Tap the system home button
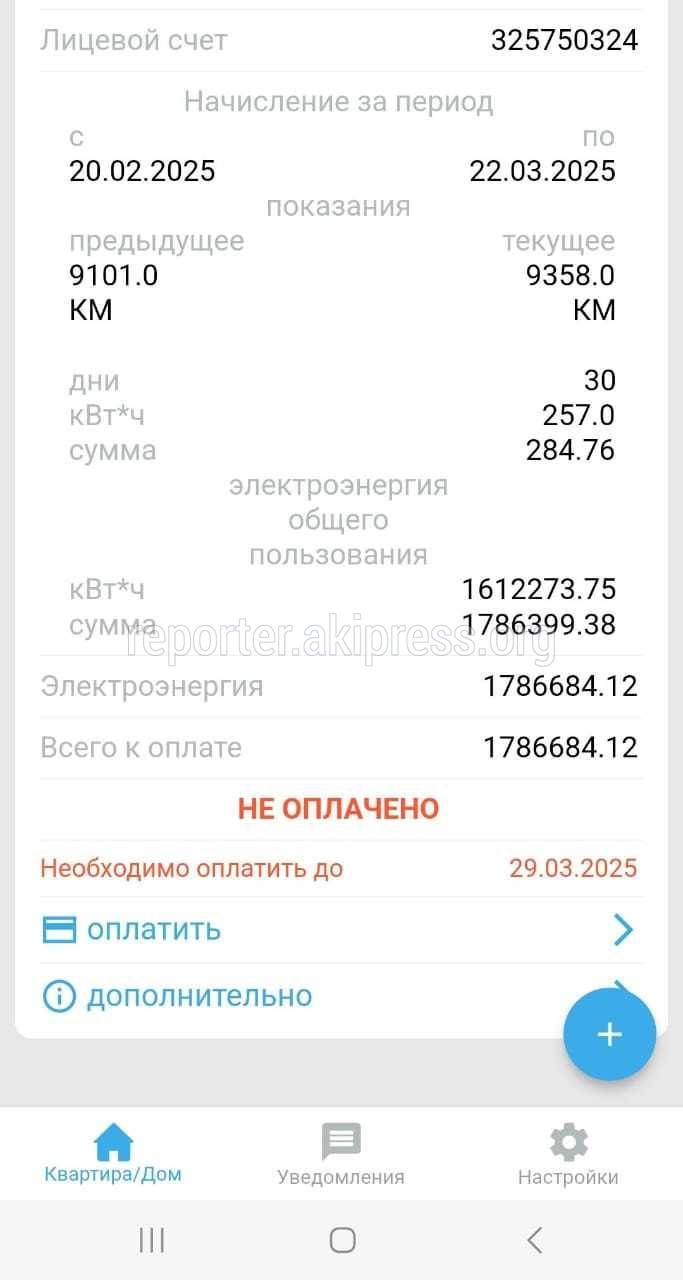Screen dimensions: 683x1280 tap(342, 1241)
